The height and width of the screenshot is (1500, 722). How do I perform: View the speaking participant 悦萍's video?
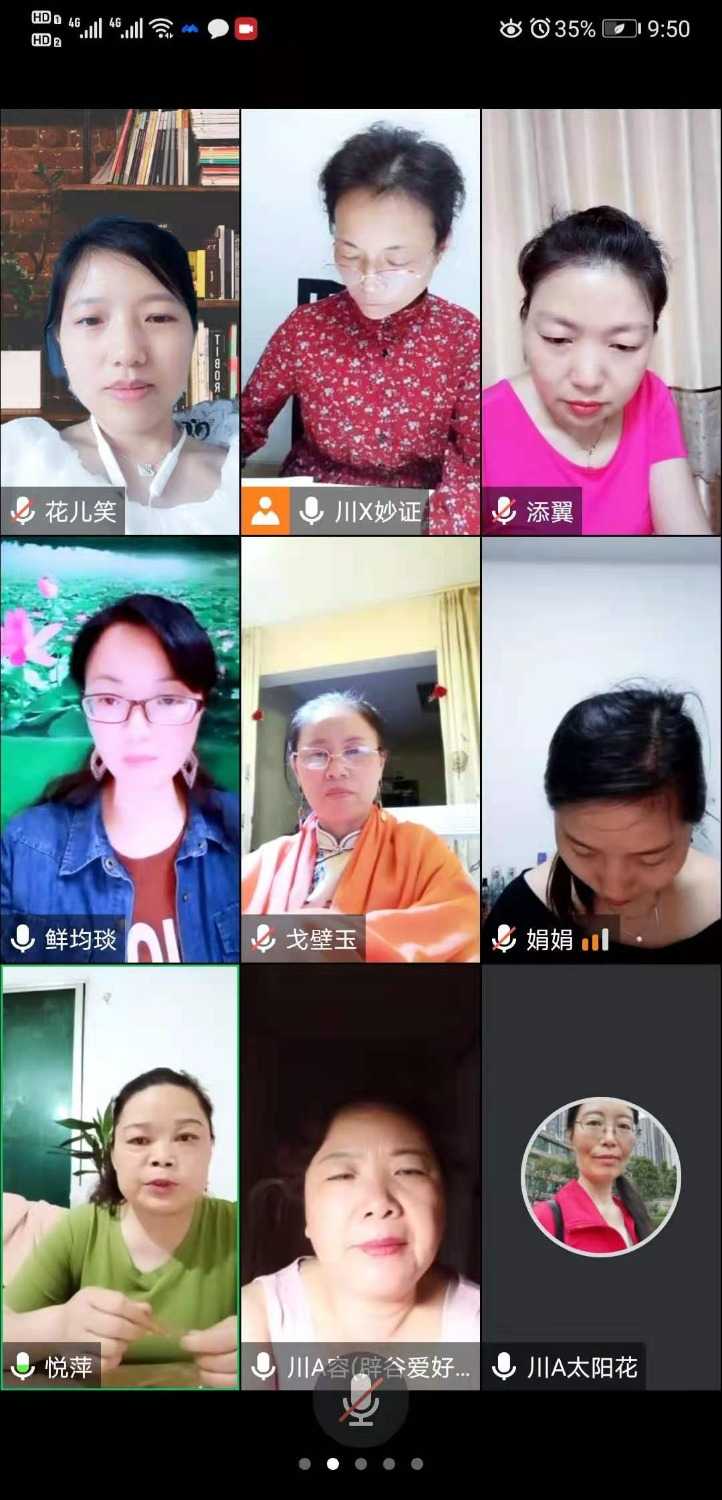[x=120, y=1175]
